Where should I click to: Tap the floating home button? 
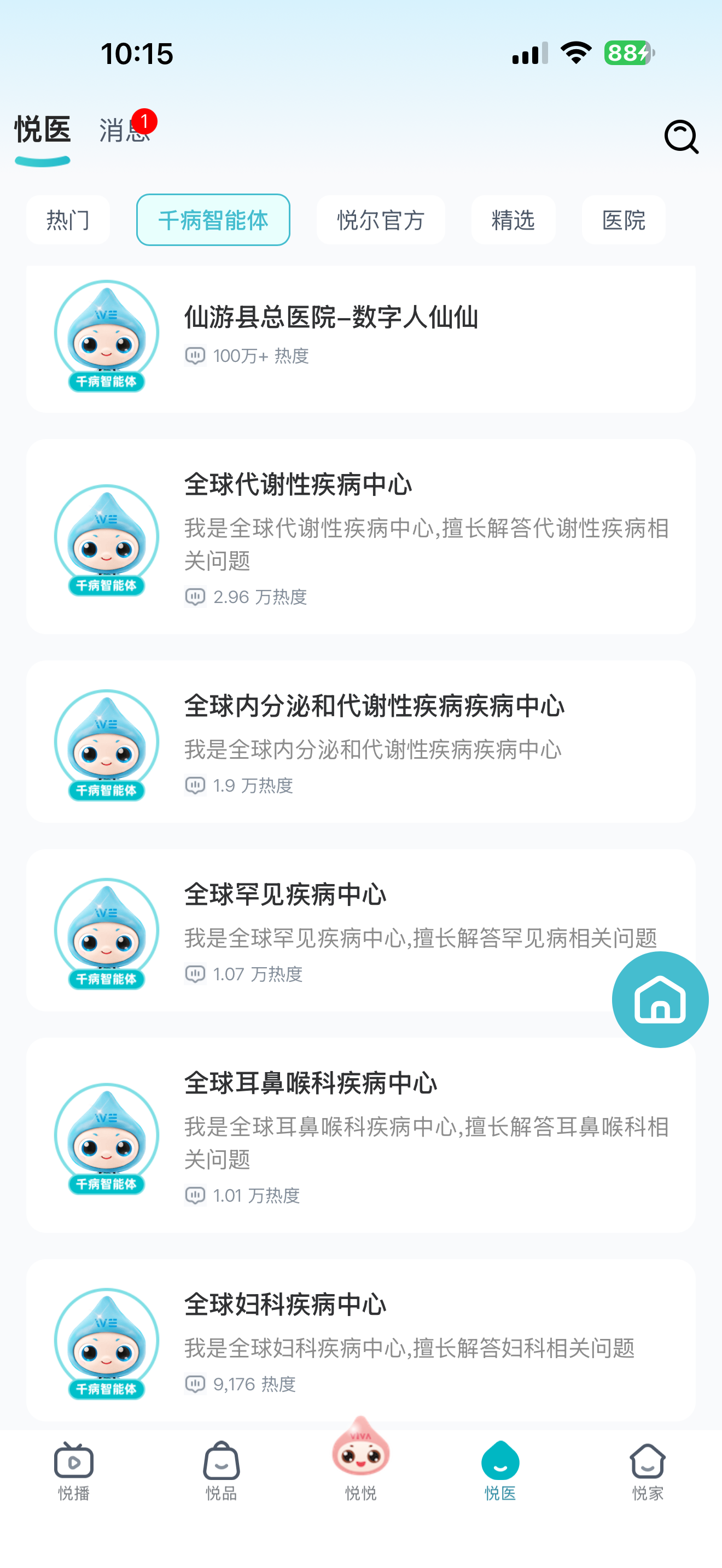click(x=660, y=999)
